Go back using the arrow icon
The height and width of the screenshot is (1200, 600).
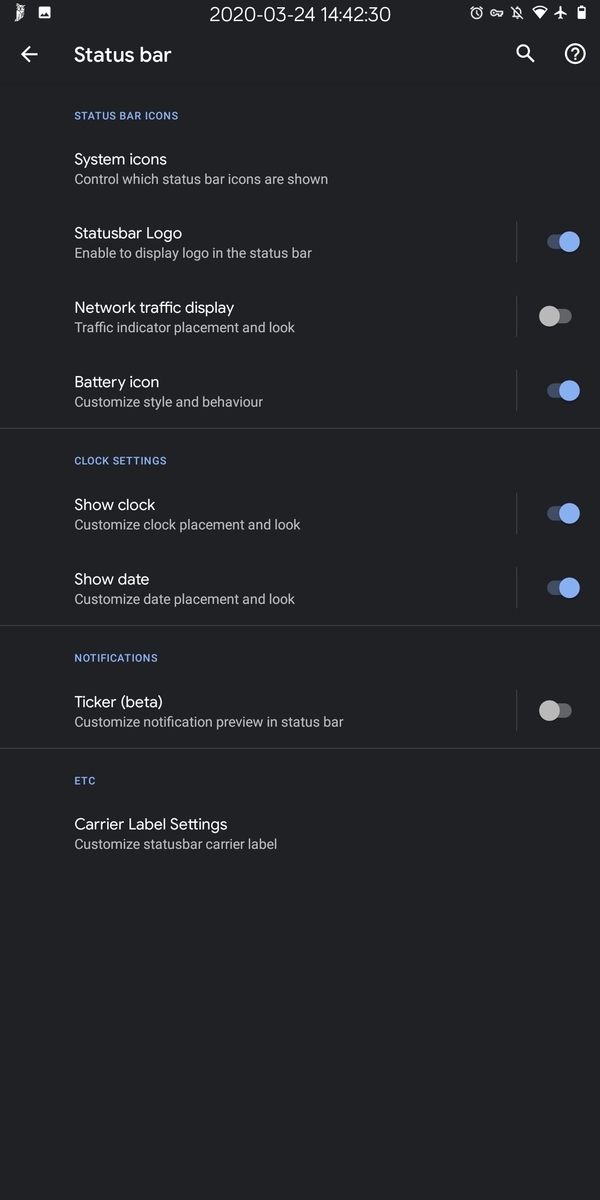29,54
